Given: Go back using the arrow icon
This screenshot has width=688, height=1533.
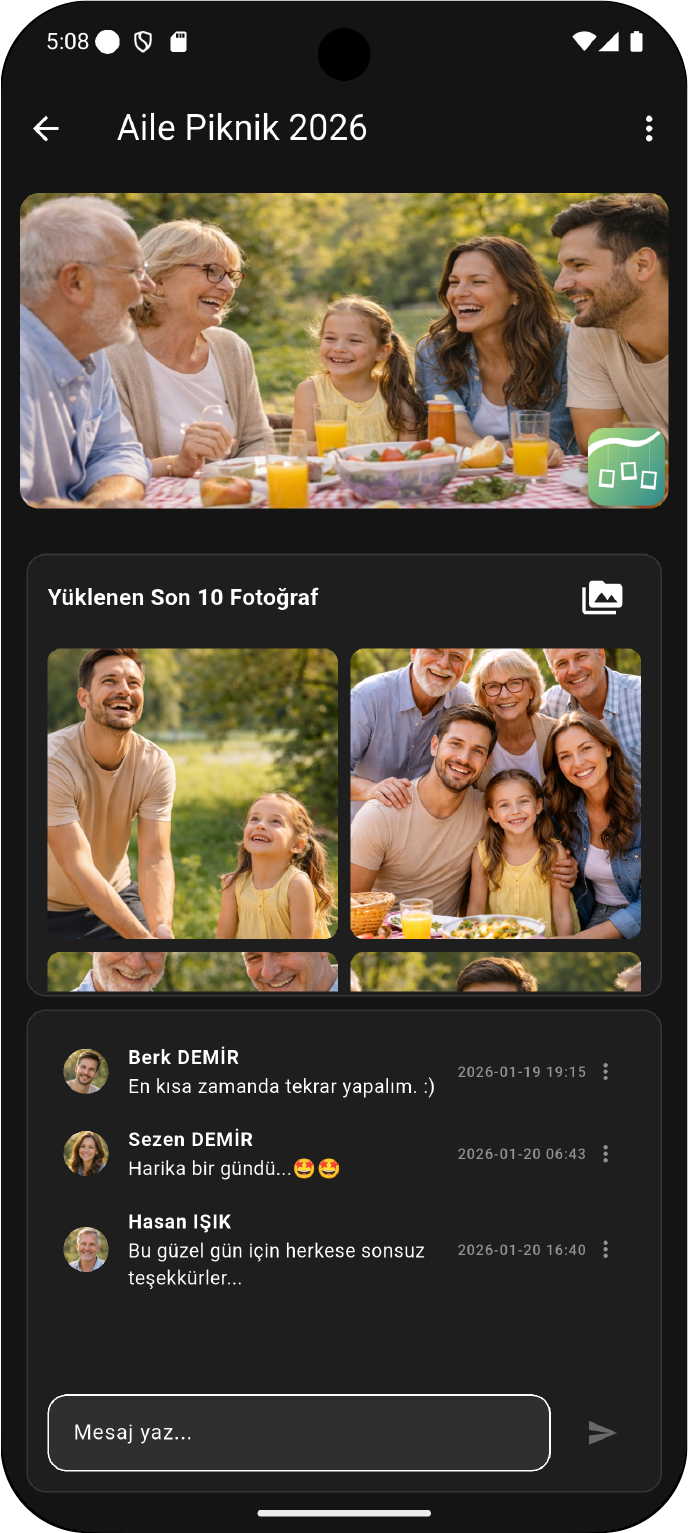Looking at the screenshot, I should (x=46, y=128).
